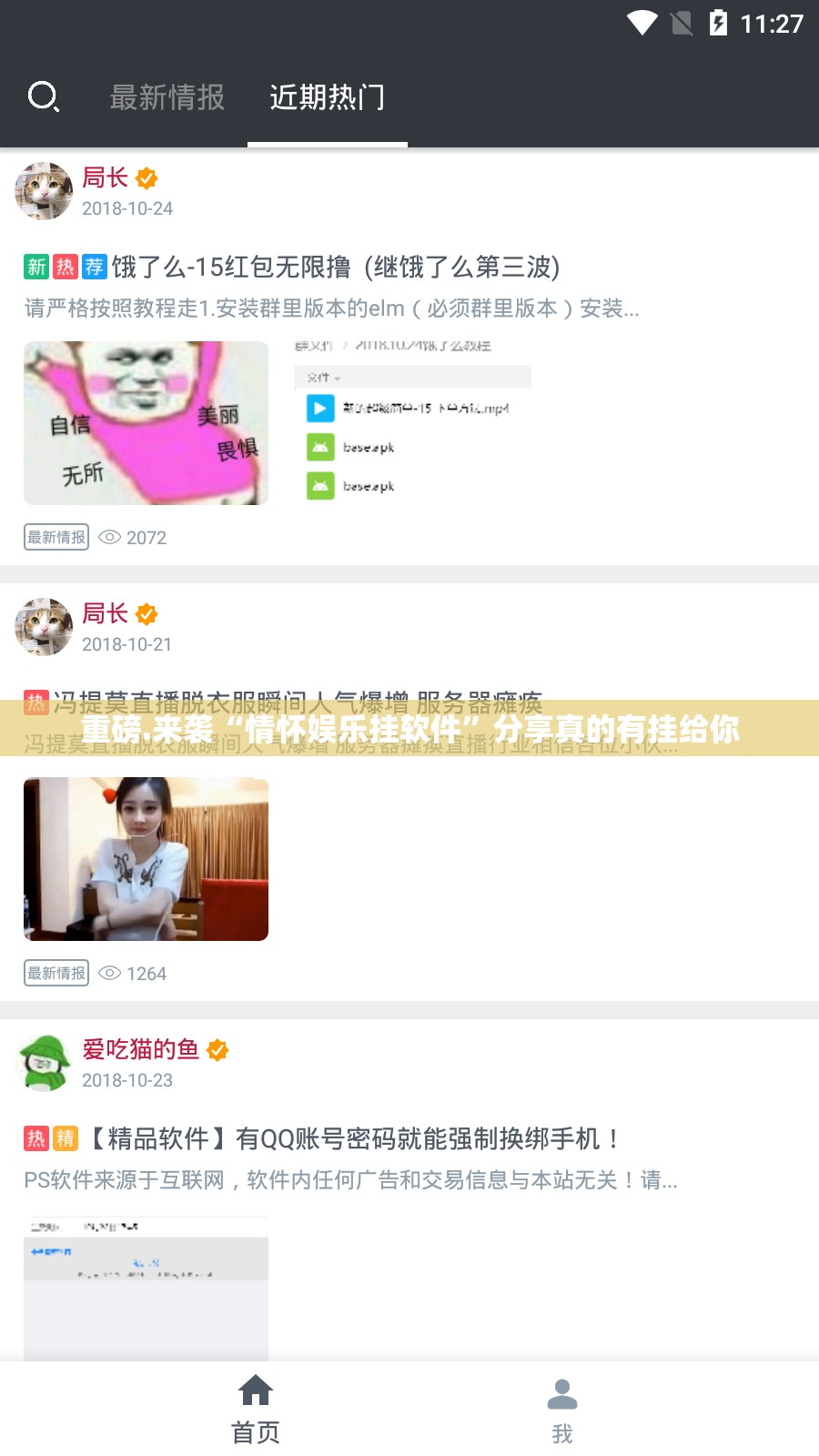Image resolution: width=819 pixels, height=1456 pixels.
Task: Tap 最新情报 tag under the 2072-views post
Action: pyautogui.click(x=56, y=537)
